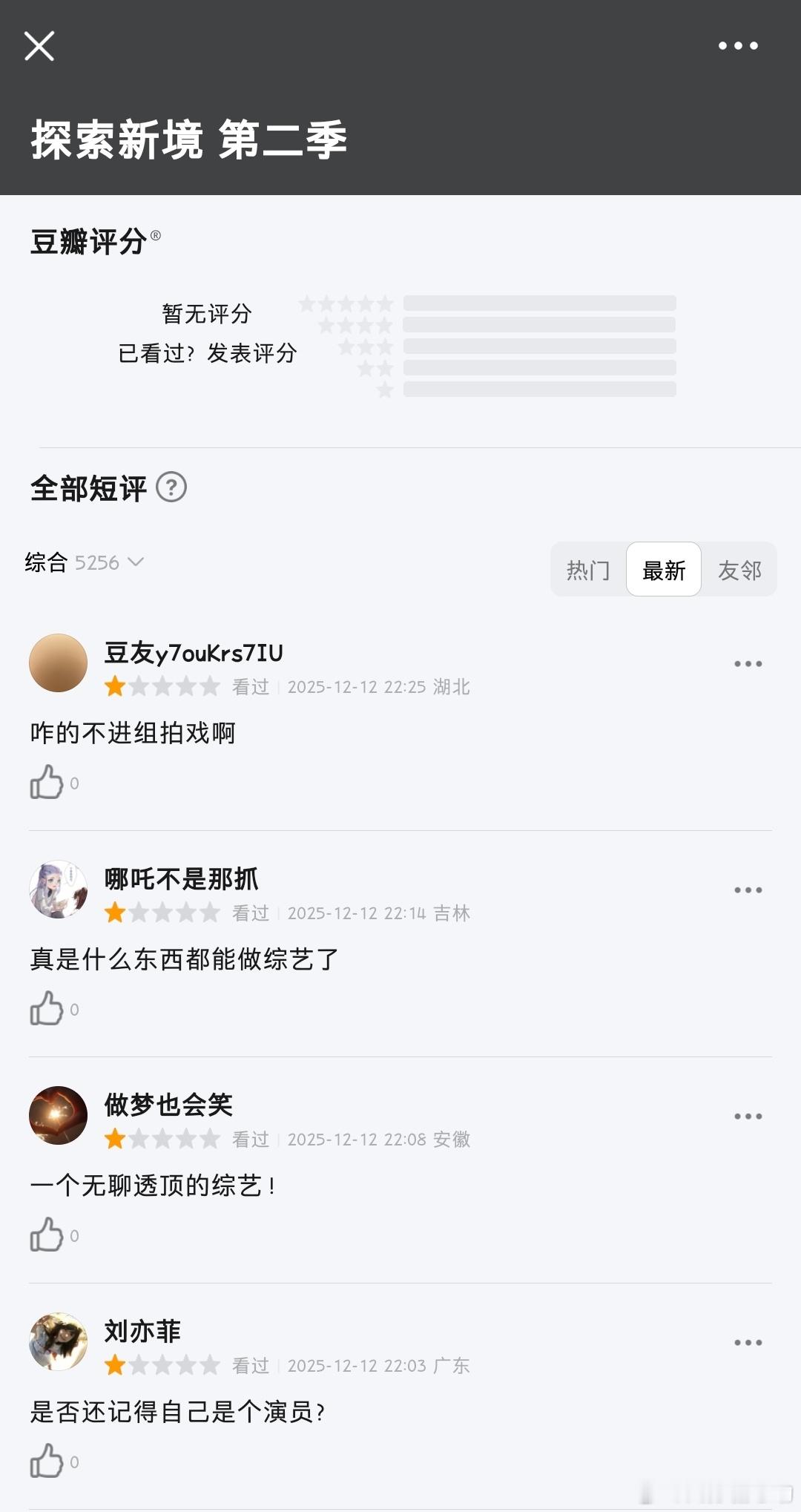Image resolution: width=801 pixels, height=1512 pixels.
Task: Click the thumbs-up on 咋的不进组拍戏啊 comment
Action: (x=47, y=783)
